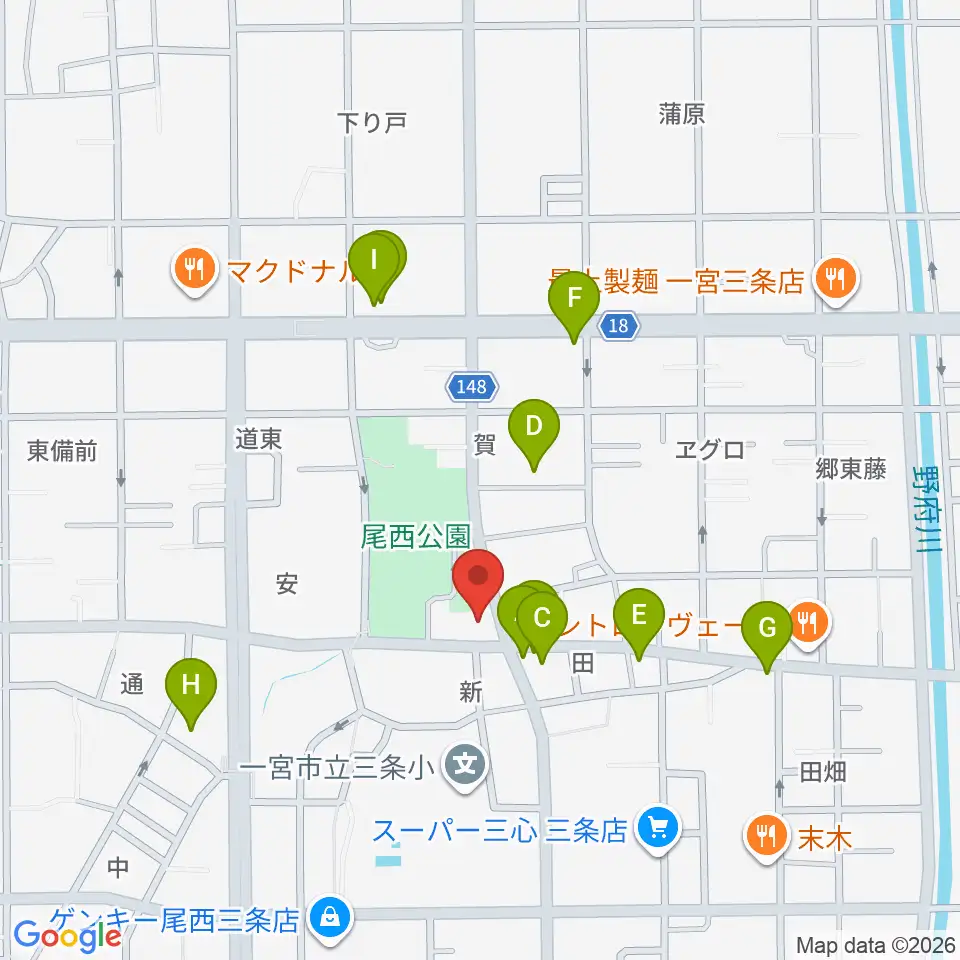Tap the red location pin
960x960 pixels.
coord(478,584)
